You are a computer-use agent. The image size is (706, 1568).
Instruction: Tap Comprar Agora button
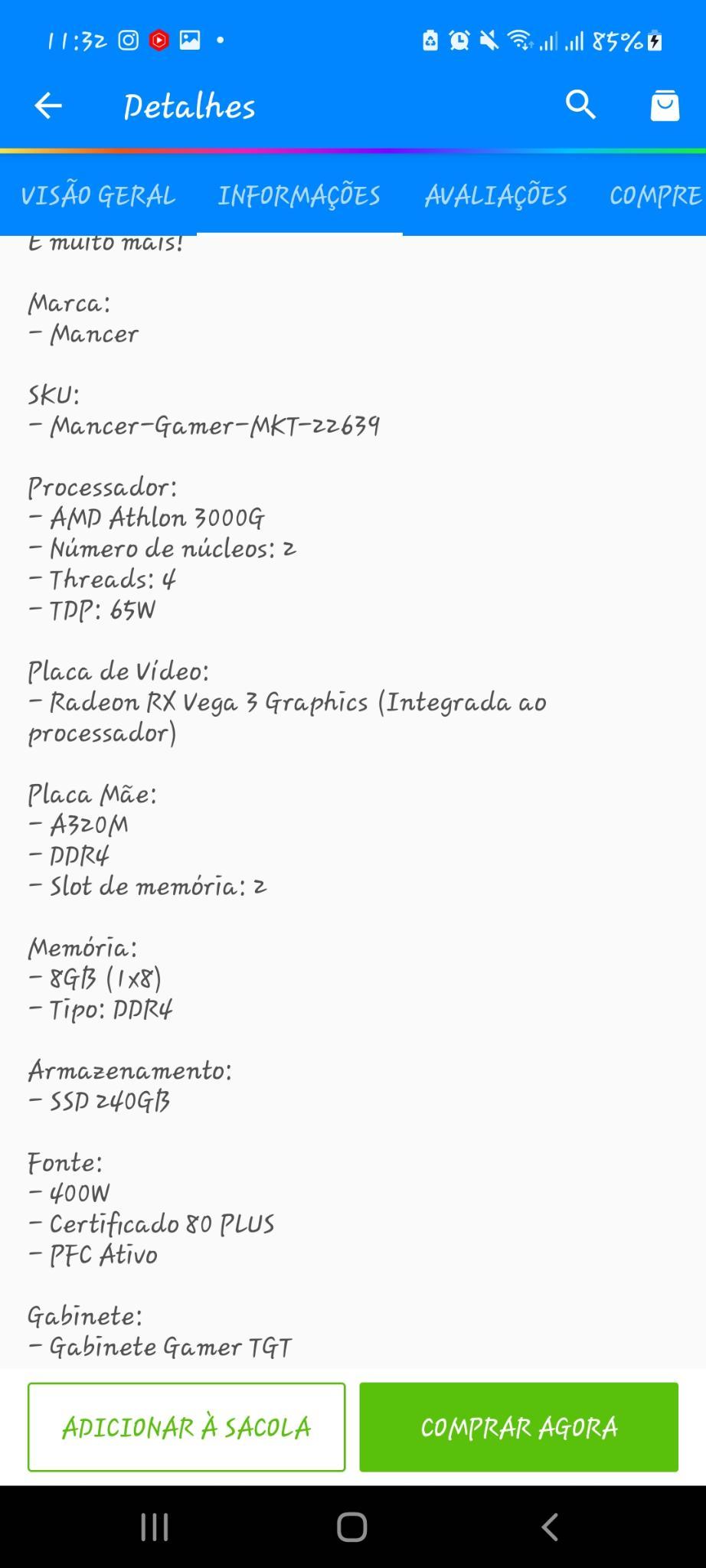518,1426
